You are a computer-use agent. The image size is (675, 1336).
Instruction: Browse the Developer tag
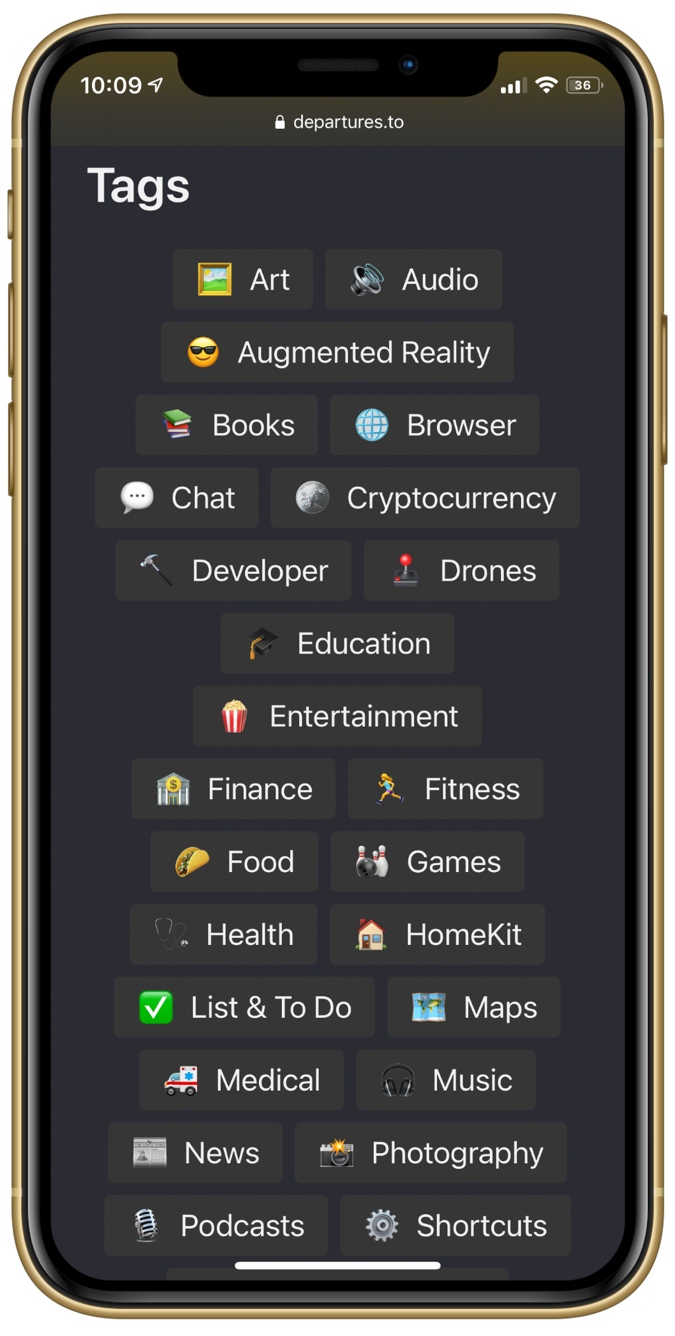click(x=233, y=571)
